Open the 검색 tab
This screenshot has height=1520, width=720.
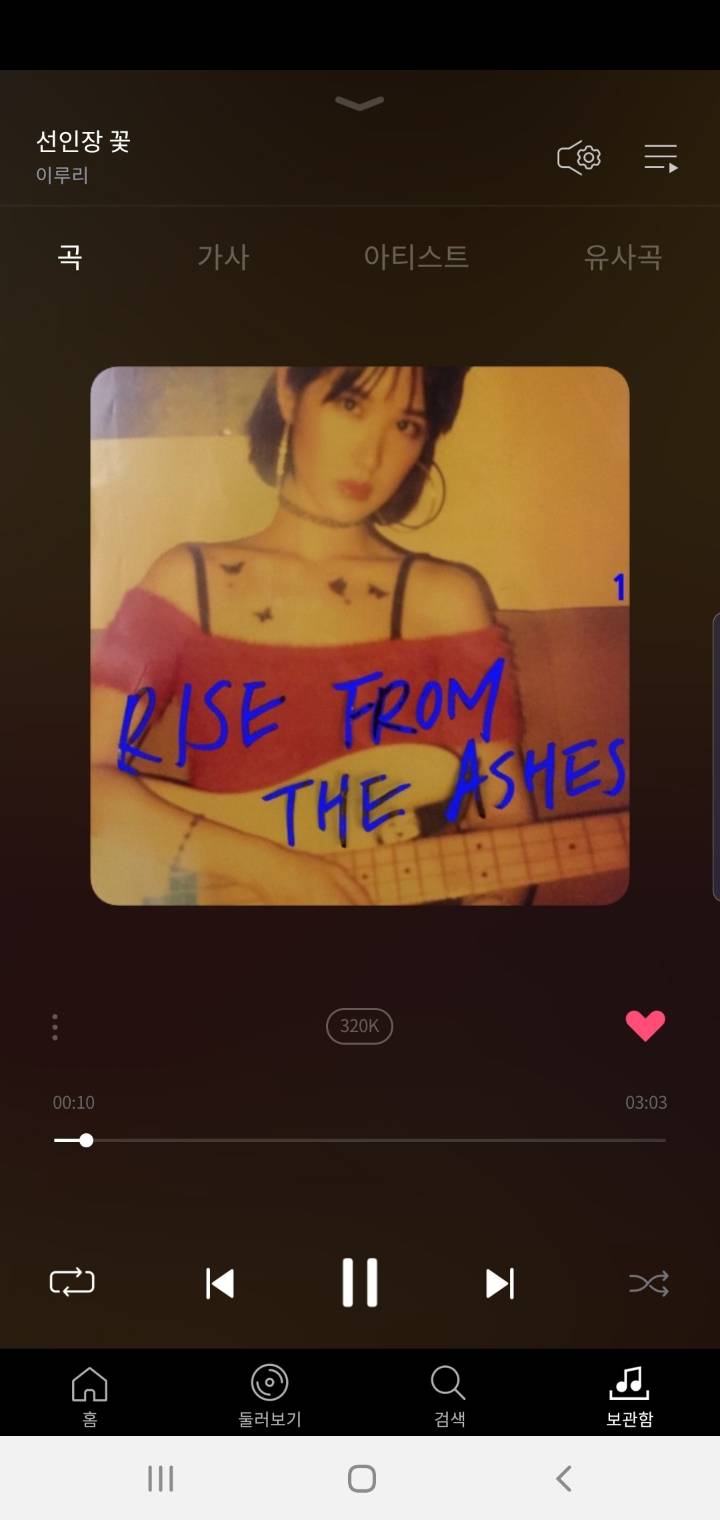coord(449,1396)
